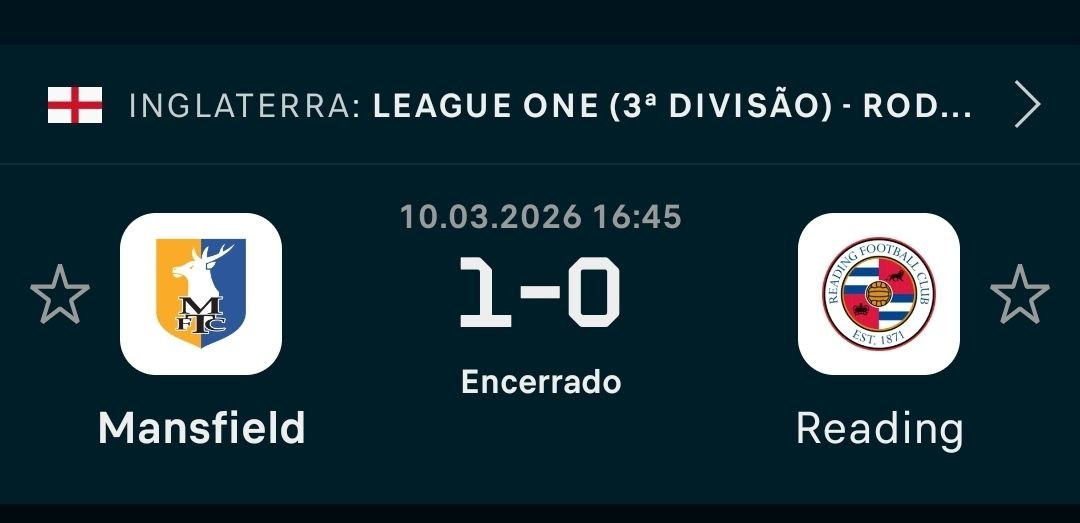Favorite Mansfield with the star icon
This screenshot has width=1080, height=523.
tap(60, 294)
